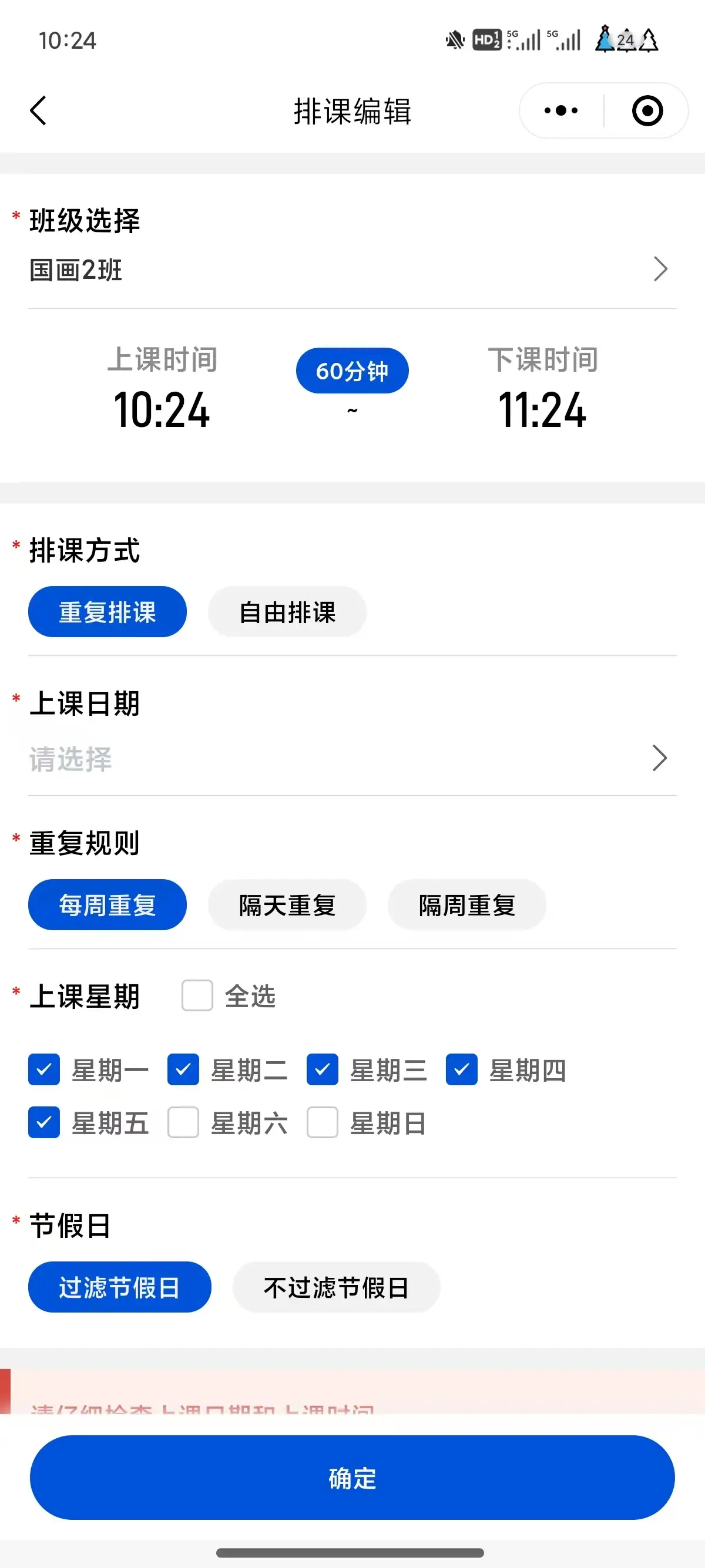Open the mini program more menu
The width and height of the screenshot is (705, 1568).
pos(560,111)
